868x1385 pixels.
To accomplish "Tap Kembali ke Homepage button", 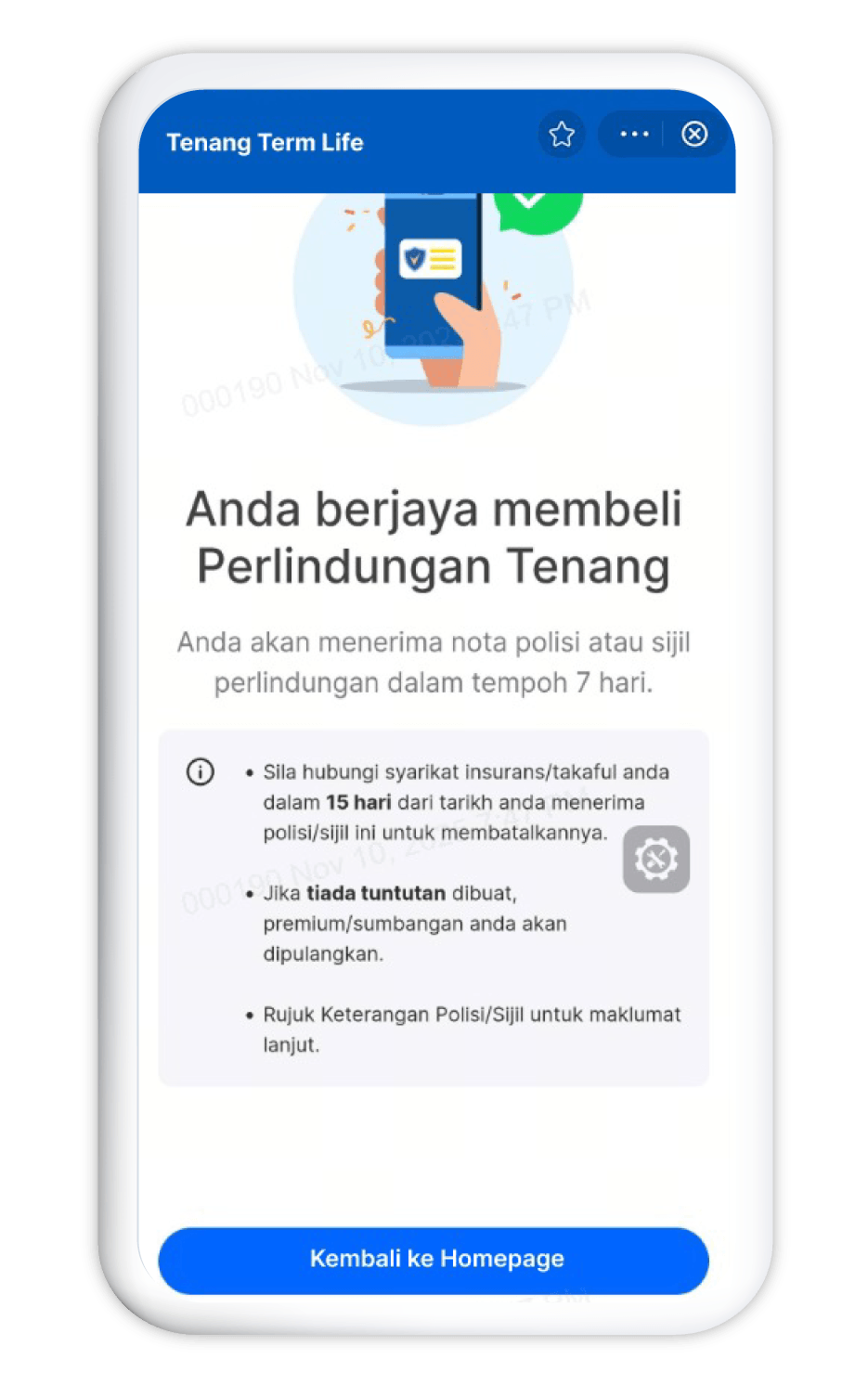I will (x=434, y=1260).
